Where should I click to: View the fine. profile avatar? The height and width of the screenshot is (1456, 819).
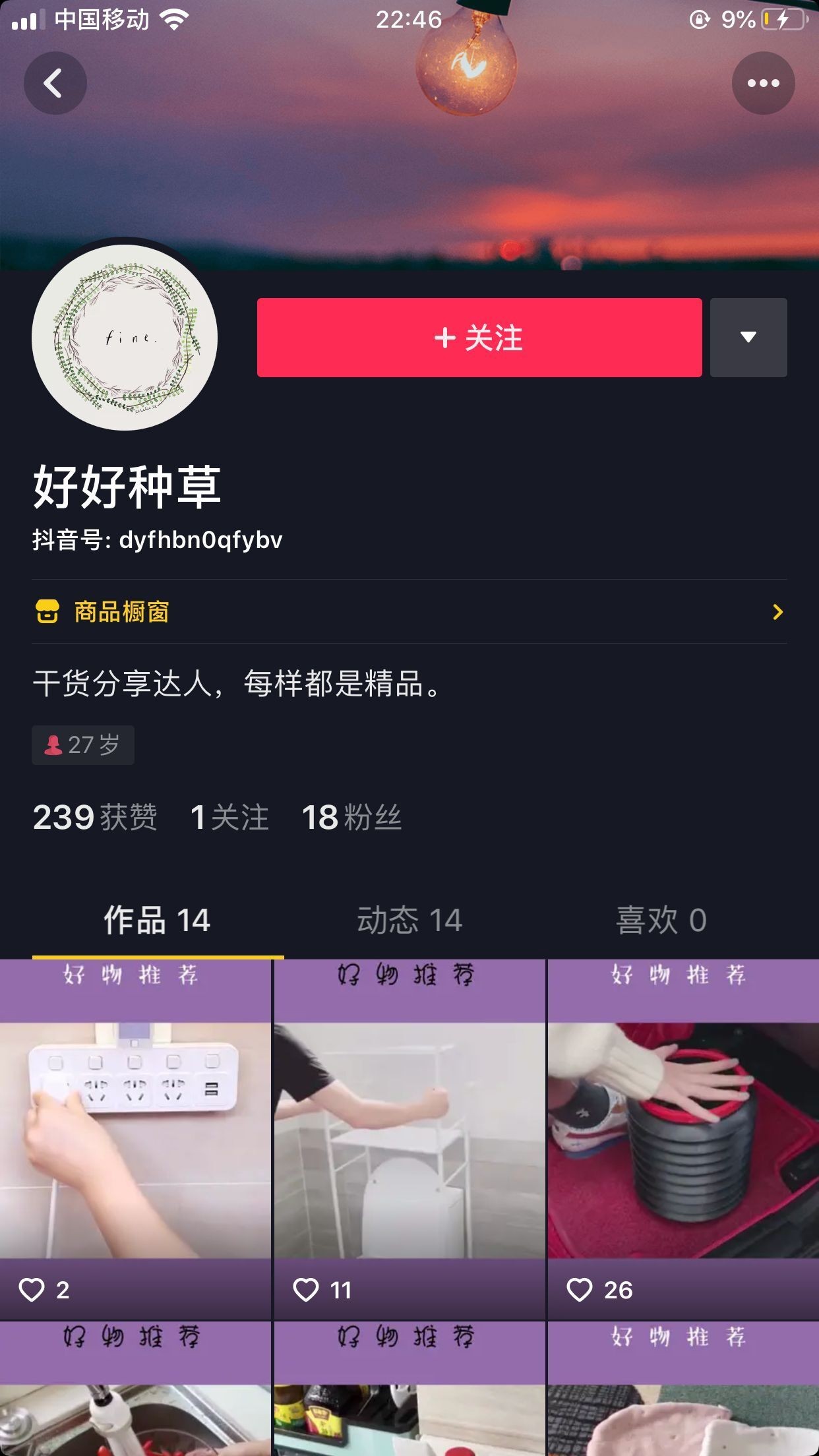(125, 338)
